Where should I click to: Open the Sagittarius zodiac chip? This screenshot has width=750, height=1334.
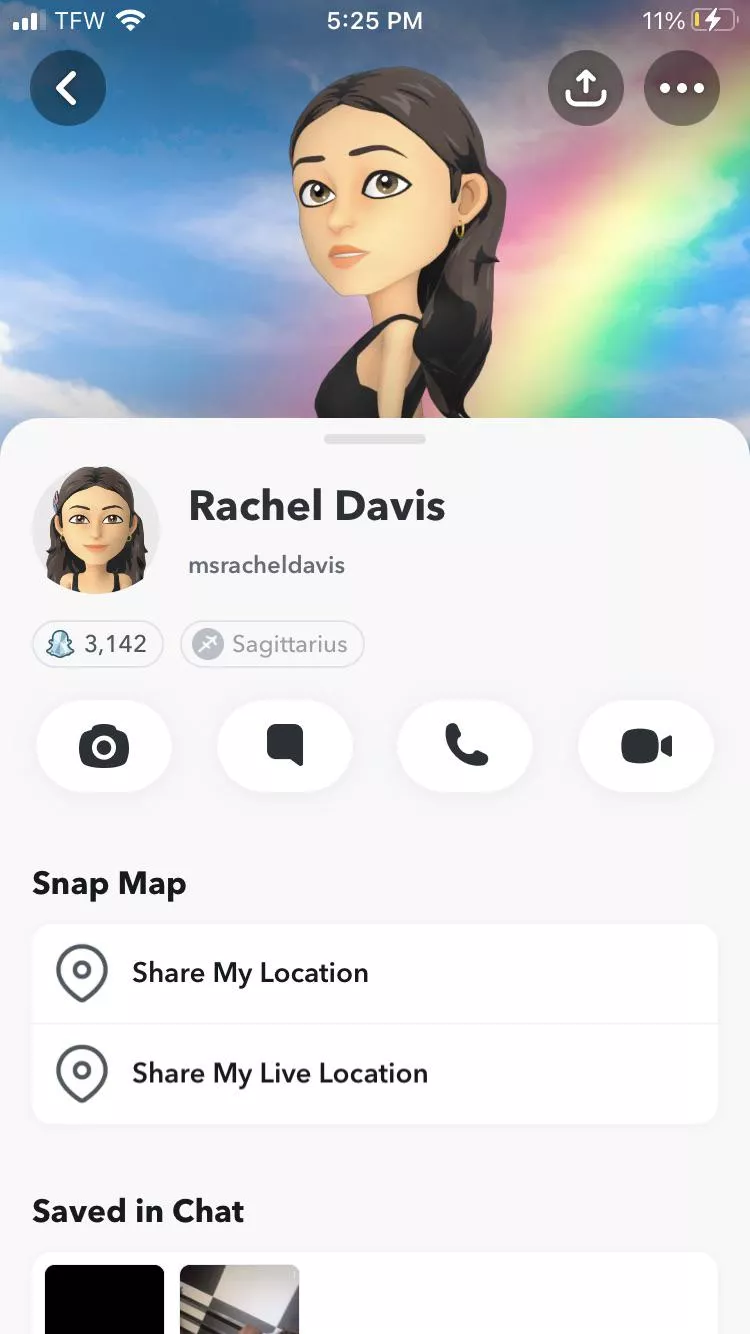(x=272, y=644)
